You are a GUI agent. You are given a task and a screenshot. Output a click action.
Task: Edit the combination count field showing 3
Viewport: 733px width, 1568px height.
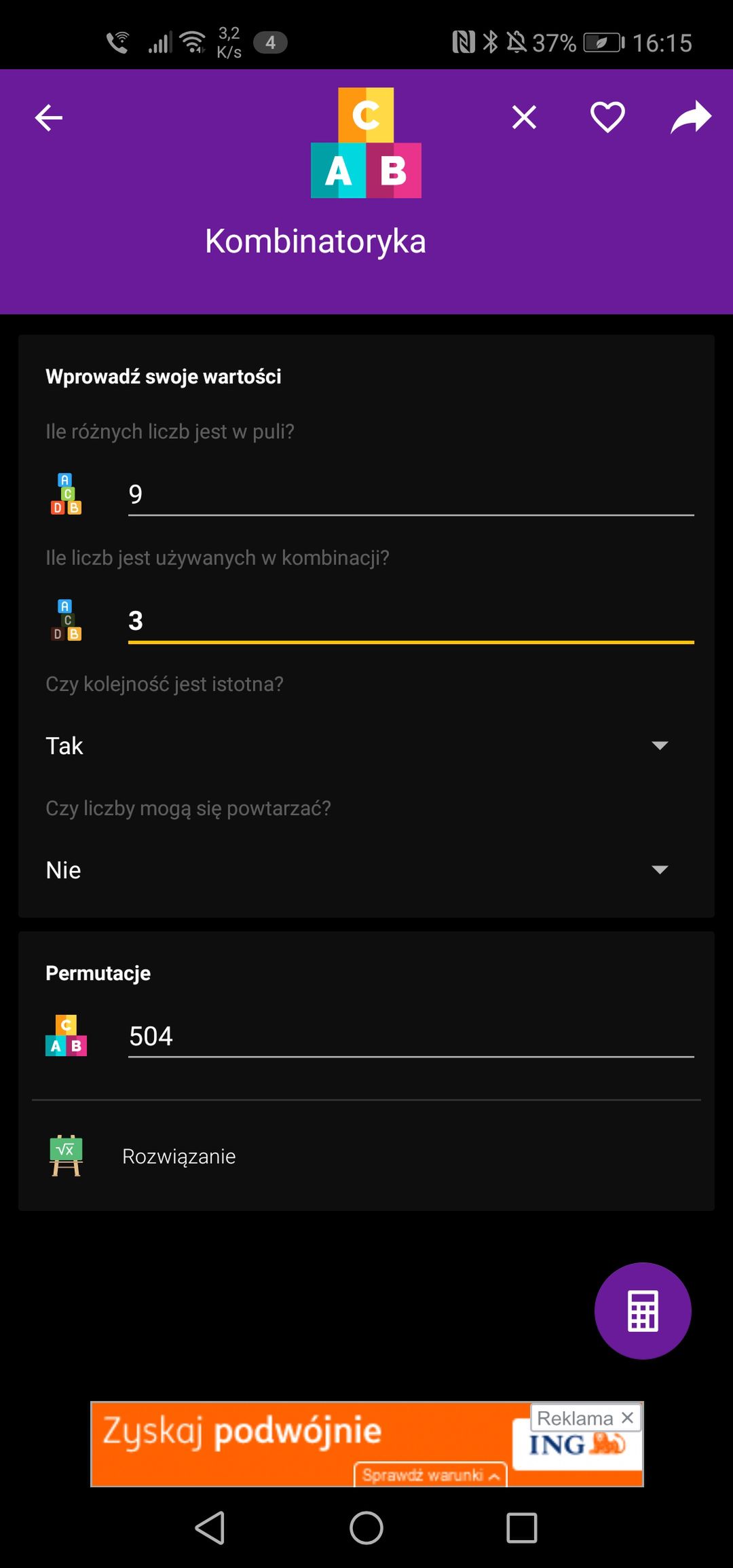[x=411, y=620]
